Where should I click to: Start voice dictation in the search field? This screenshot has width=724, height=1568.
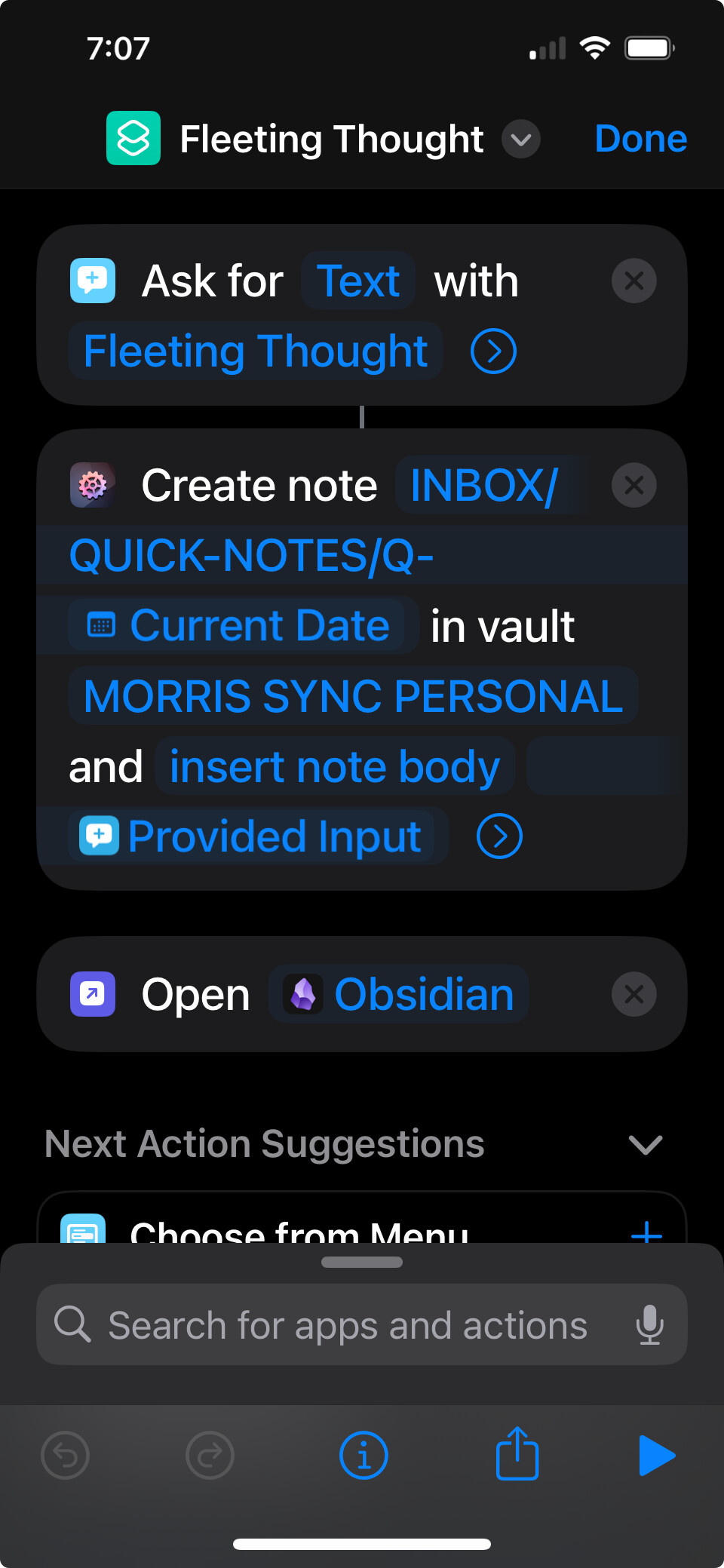649,1325
